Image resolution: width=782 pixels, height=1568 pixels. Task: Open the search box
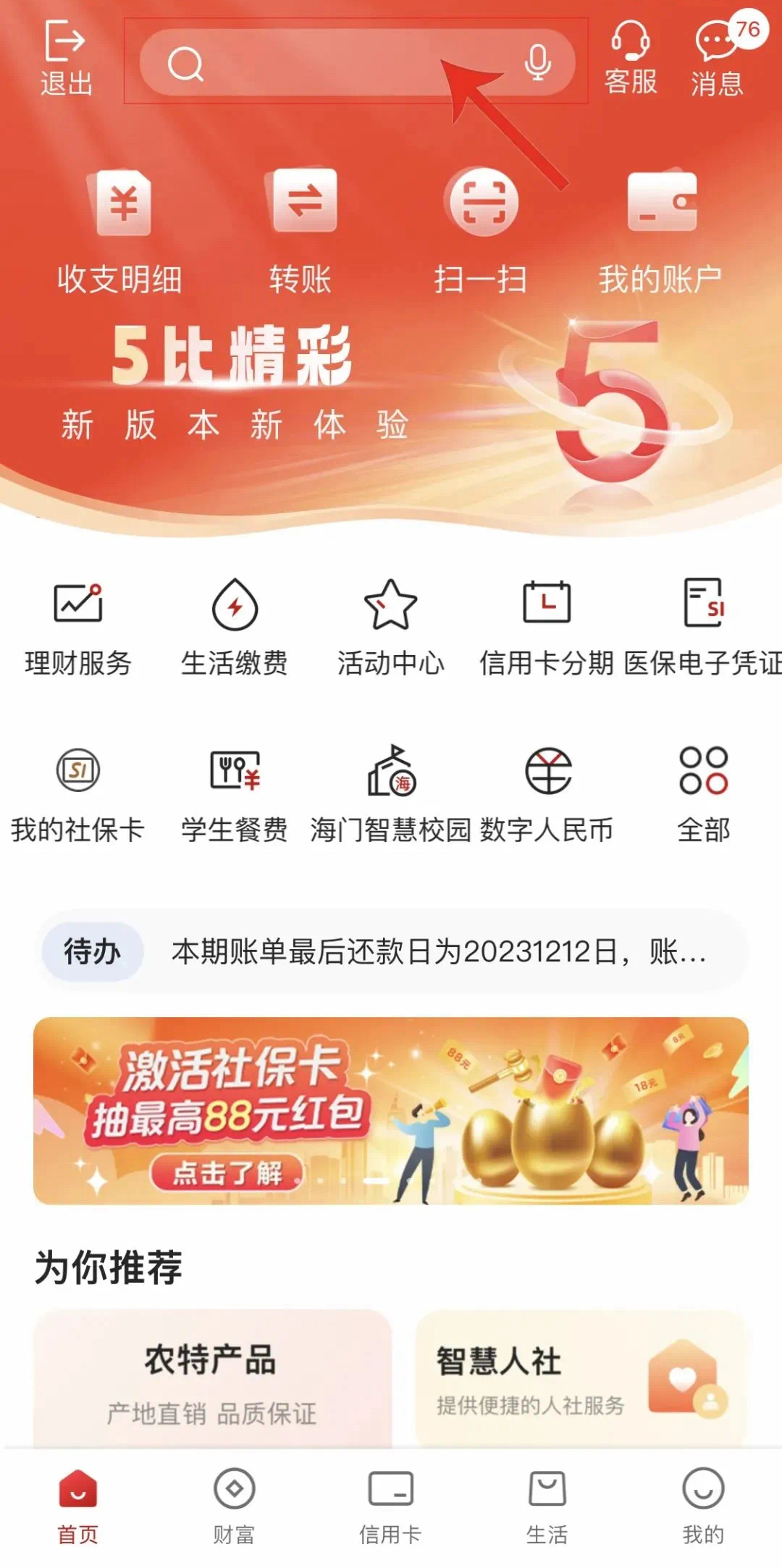point(326,62)
